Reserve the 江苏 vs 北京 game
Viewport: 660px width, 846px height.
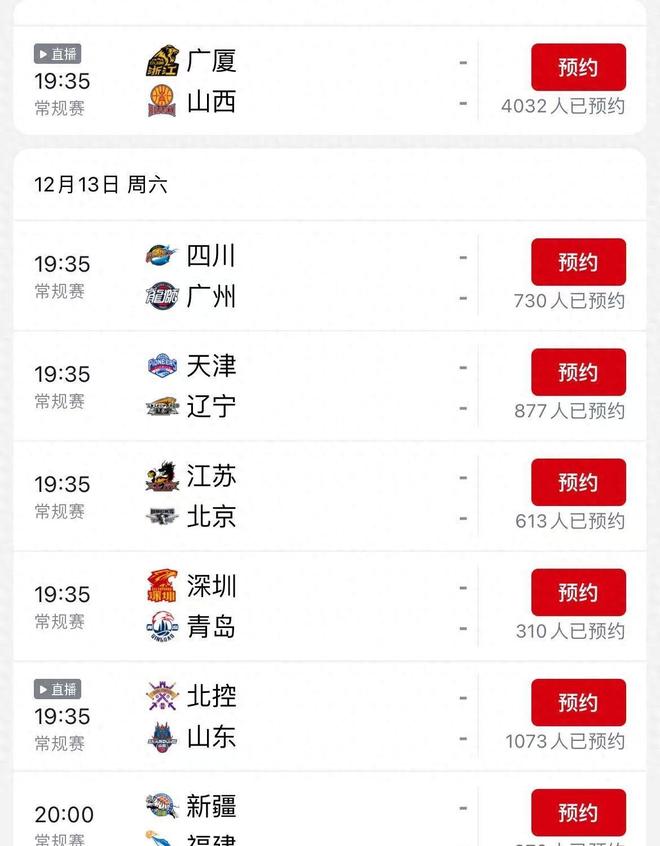[578, 482]
